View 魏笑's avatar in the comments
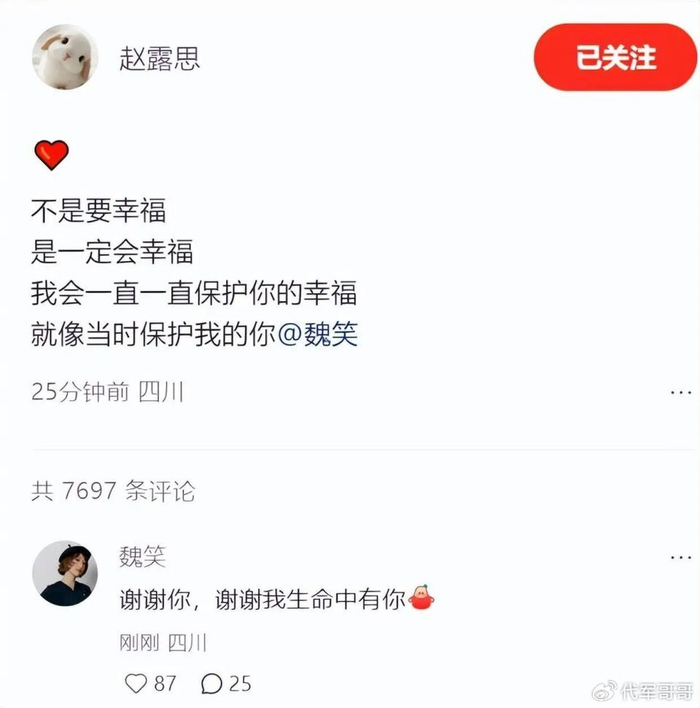Screen dimensions: 700x708 (x=65, y=573)
